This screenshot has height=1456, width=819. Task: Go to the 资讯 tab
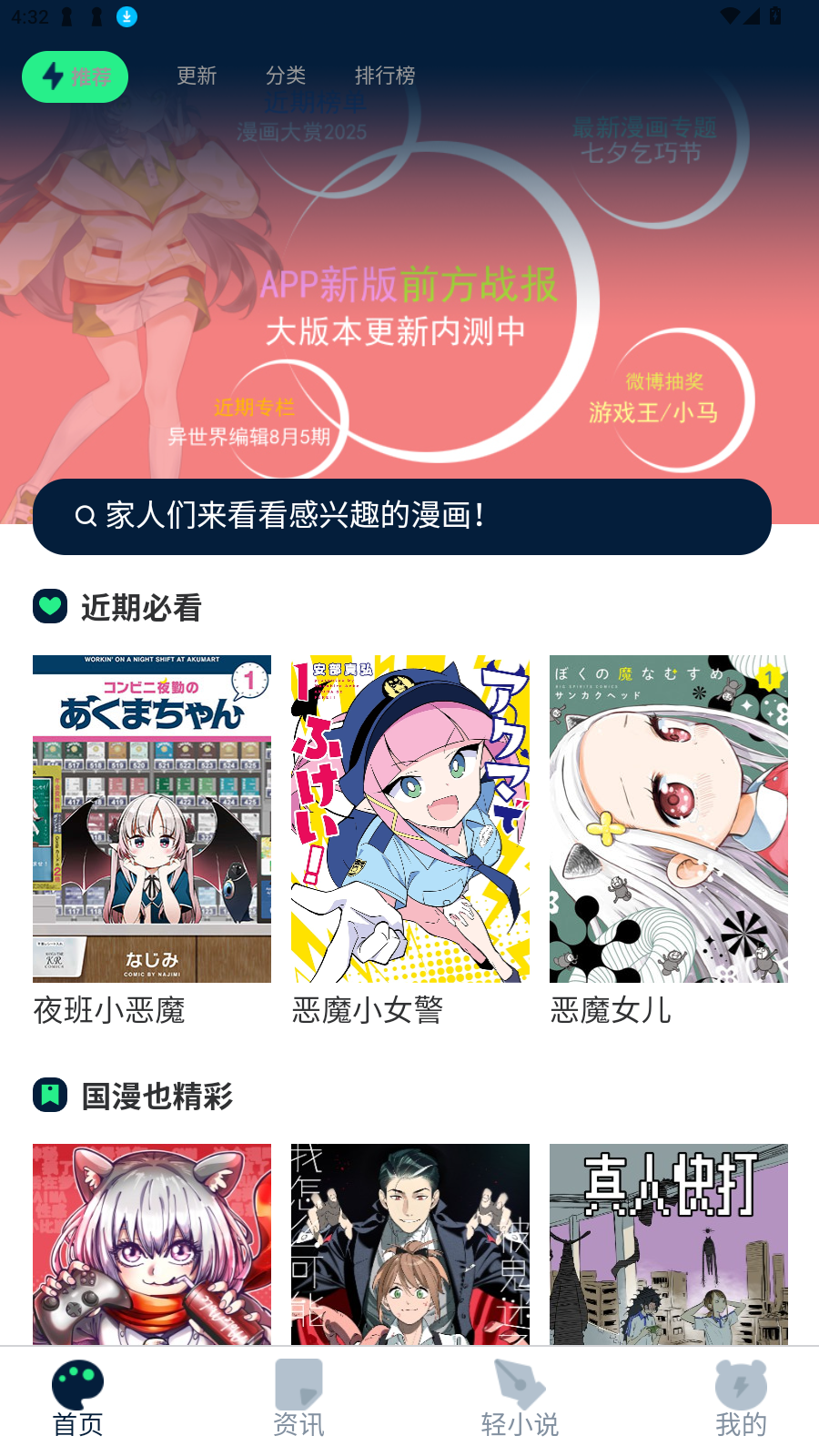(x=298, y=1400)
